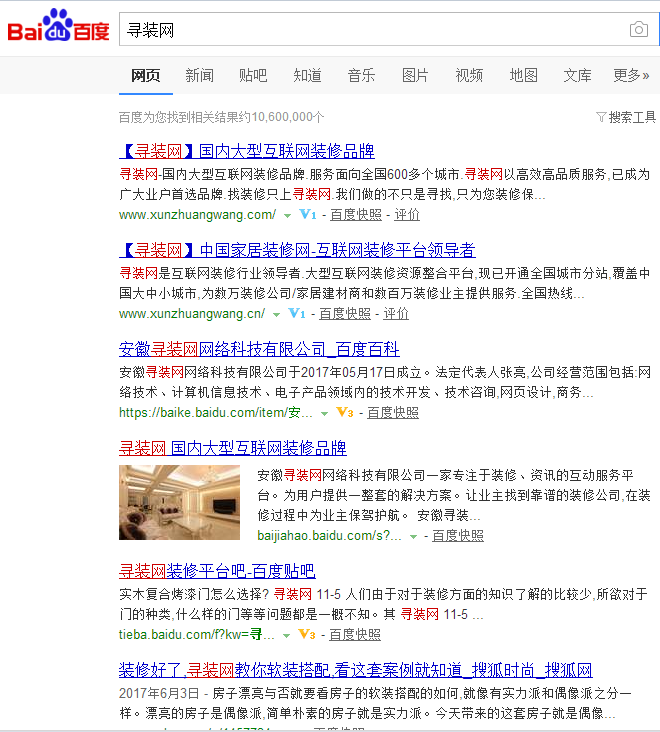660x732 pixels.
Task: Tap the search box containing 寻装网
Action: pos(370,30)
